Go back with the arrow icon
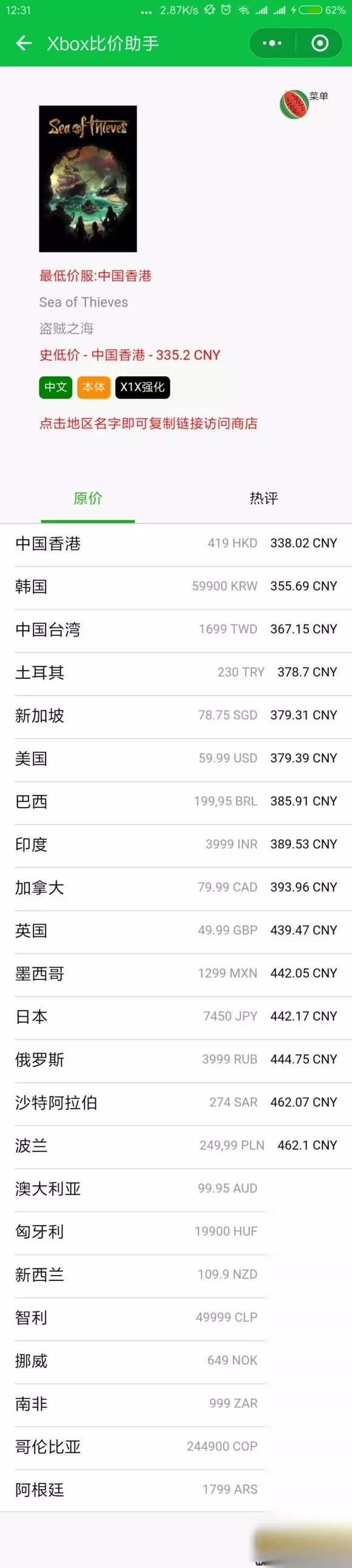 (x=24, y=43)
